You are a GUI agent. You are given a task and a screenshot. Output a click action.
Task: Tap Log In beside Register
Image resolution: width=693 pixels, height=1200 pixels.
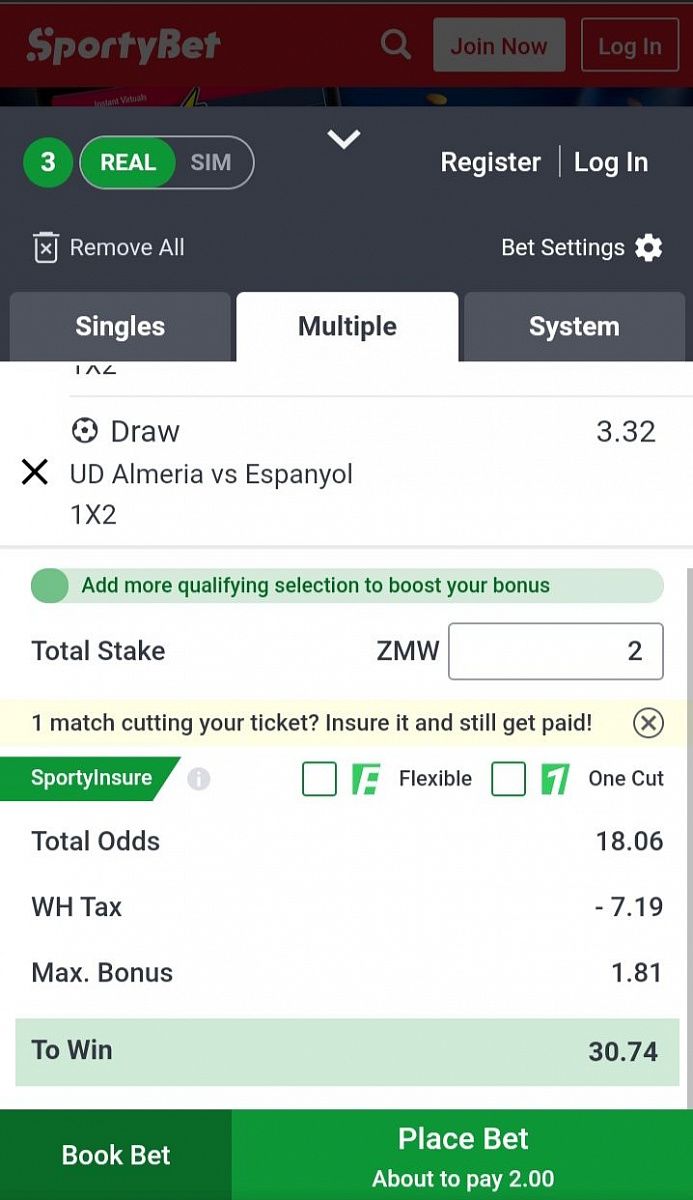(610, 163)
